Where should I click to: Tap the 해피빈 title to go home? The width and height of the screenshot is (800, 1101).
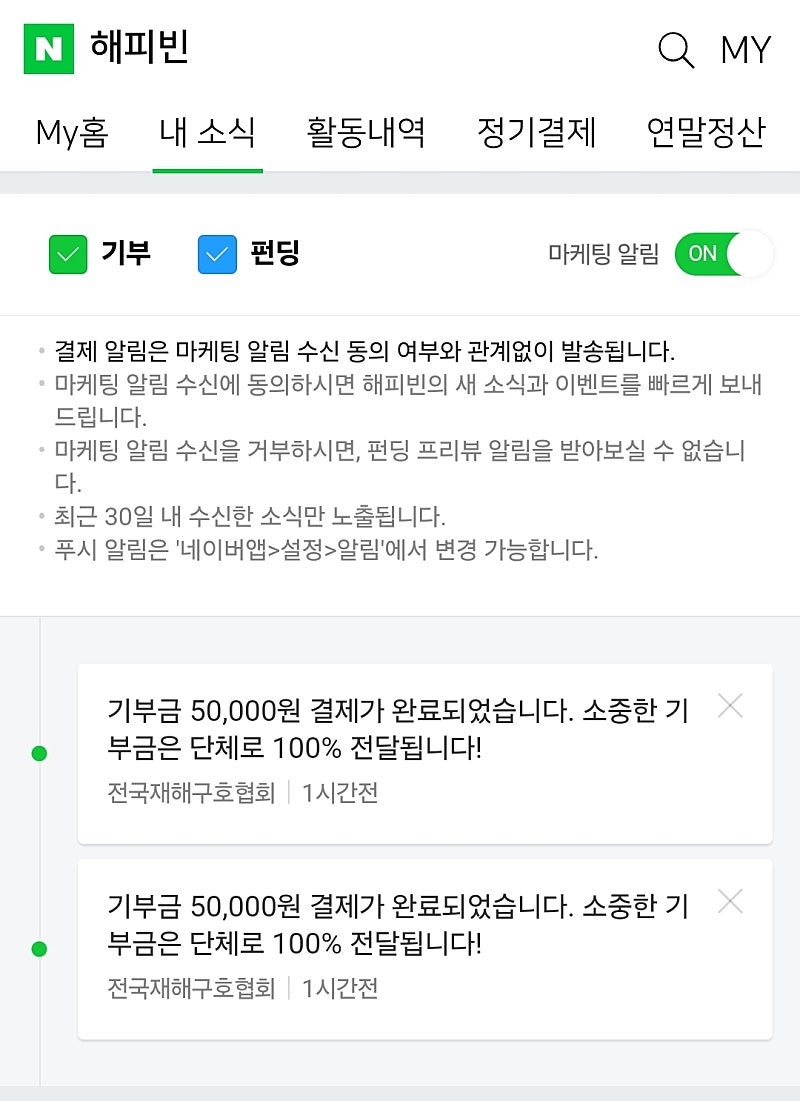(139, 48)
